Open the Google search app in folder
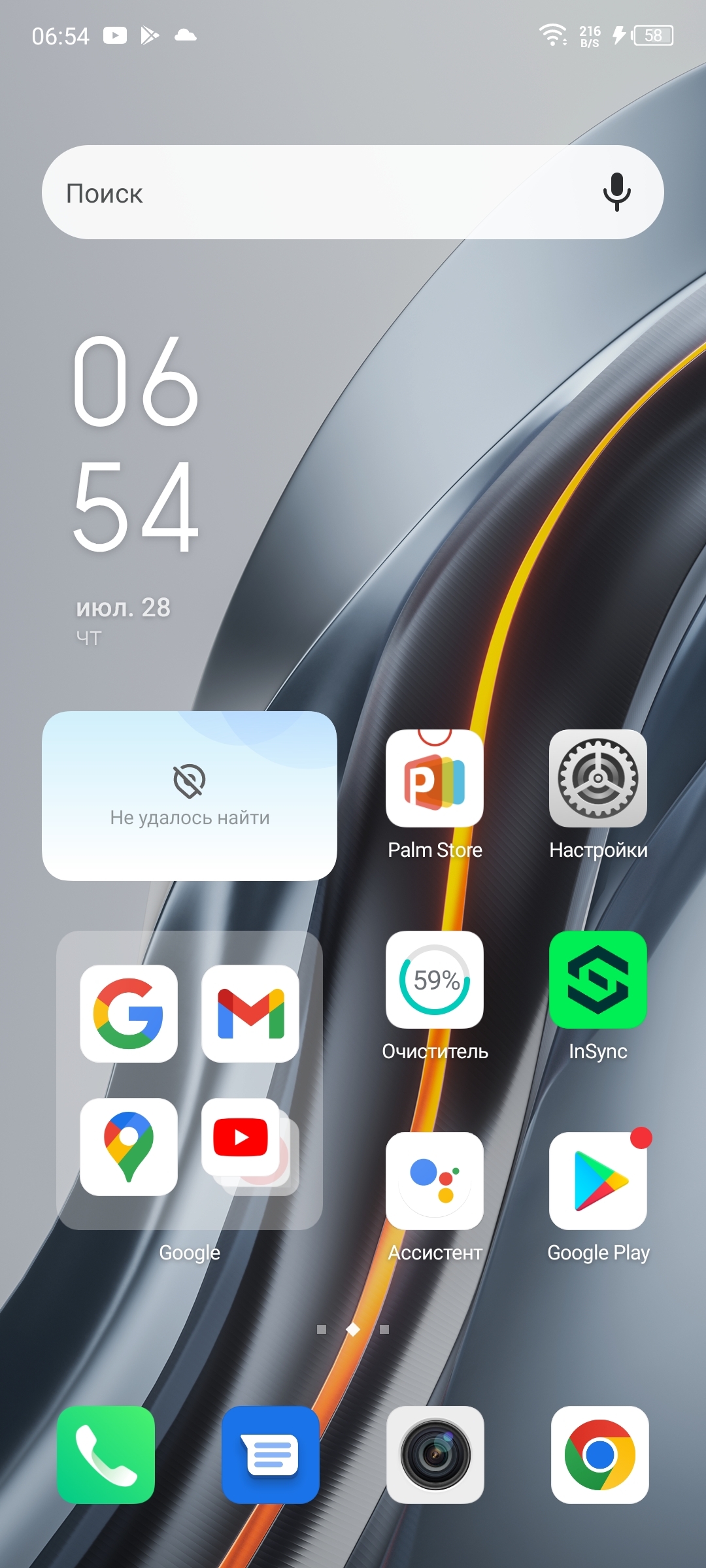Viewport: 706px width, 1568px height. click(x=129, y=1014)
